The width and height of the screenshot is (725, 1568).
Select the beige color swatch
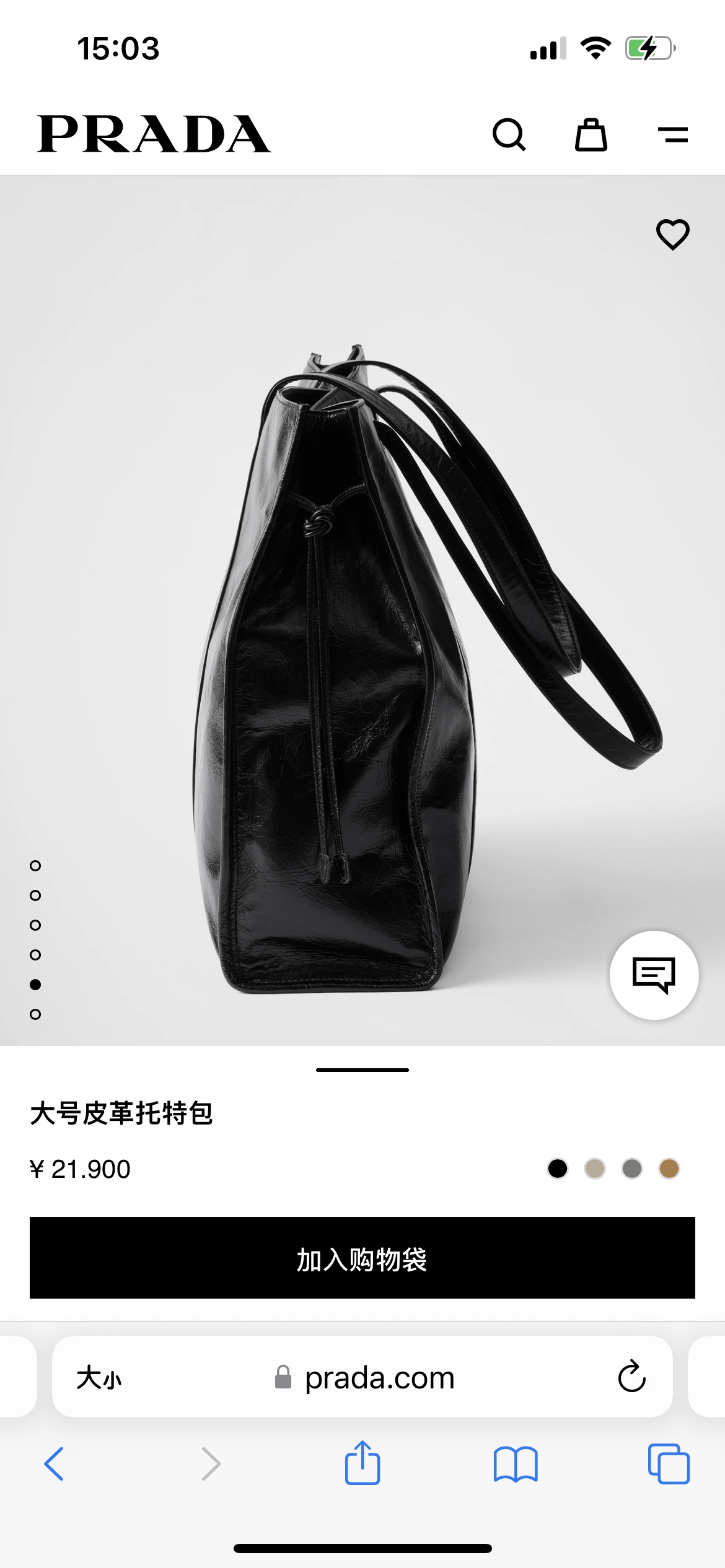pos(595,1169)
